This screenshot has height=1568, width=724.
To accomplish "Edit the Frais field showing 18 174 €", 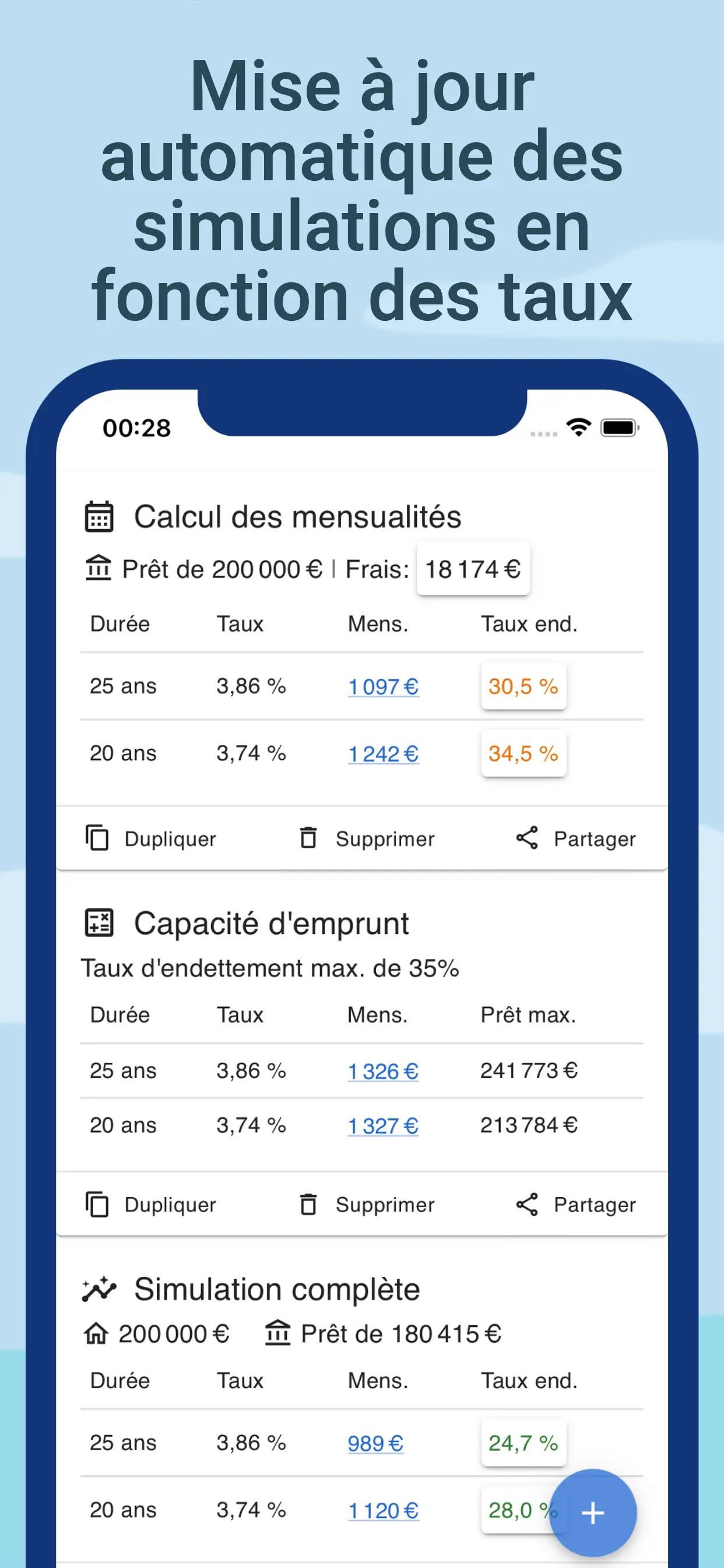I will click(x=473, y=569).
